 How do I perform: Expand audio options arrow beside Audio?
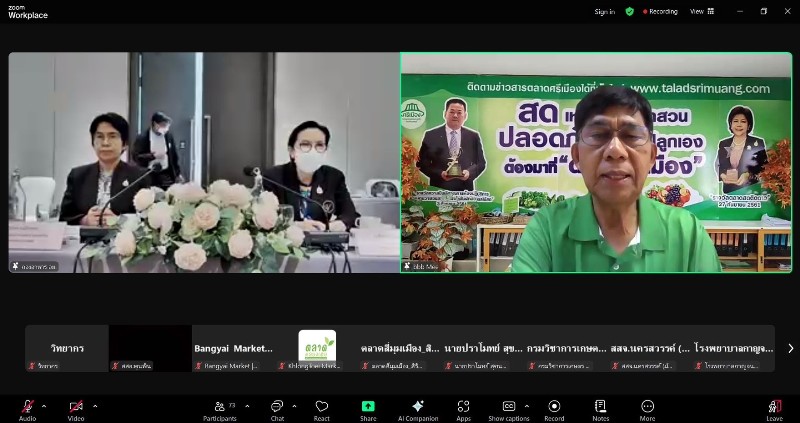pos(43,406)
